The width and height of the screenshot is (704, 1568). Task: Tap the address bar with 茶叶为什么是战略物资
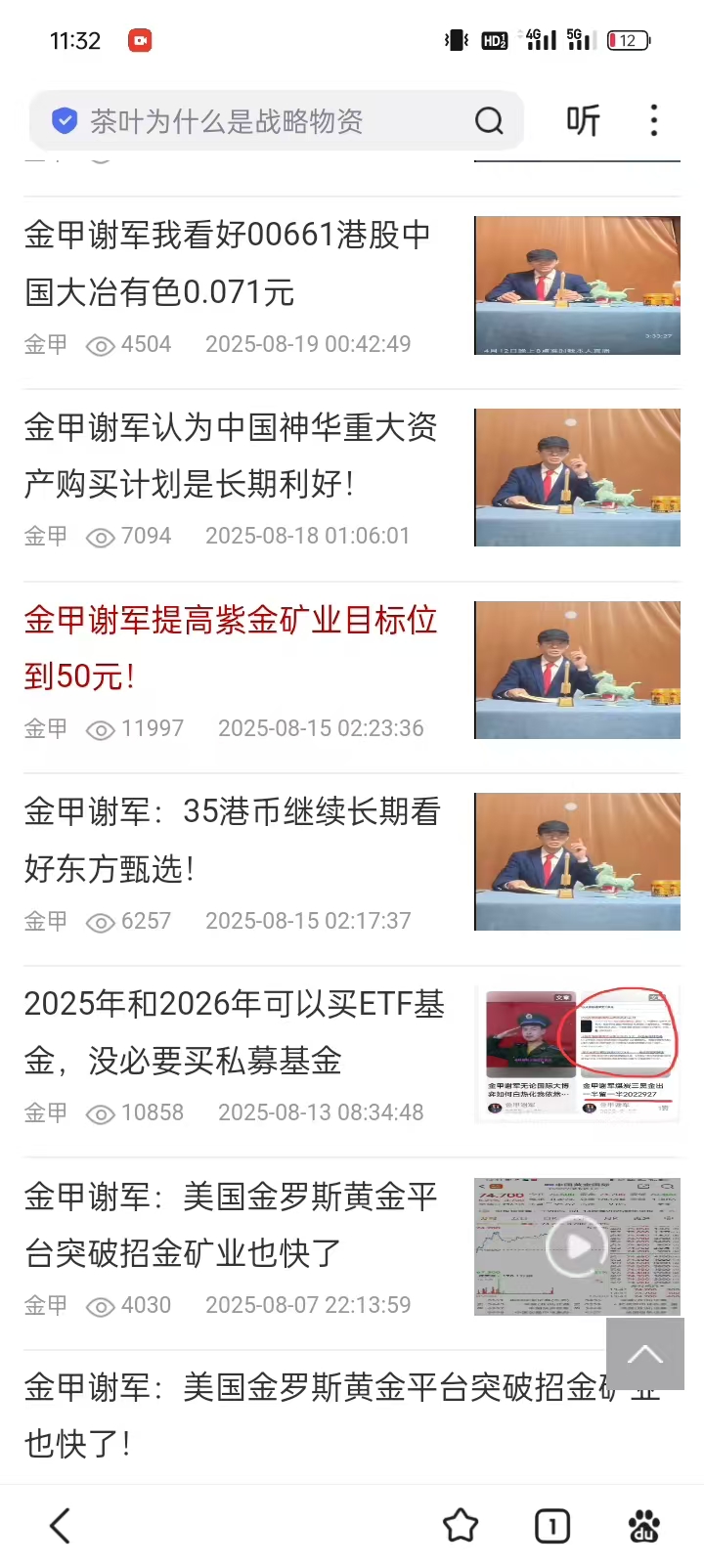pyautogui.click(x=254, y=121)
